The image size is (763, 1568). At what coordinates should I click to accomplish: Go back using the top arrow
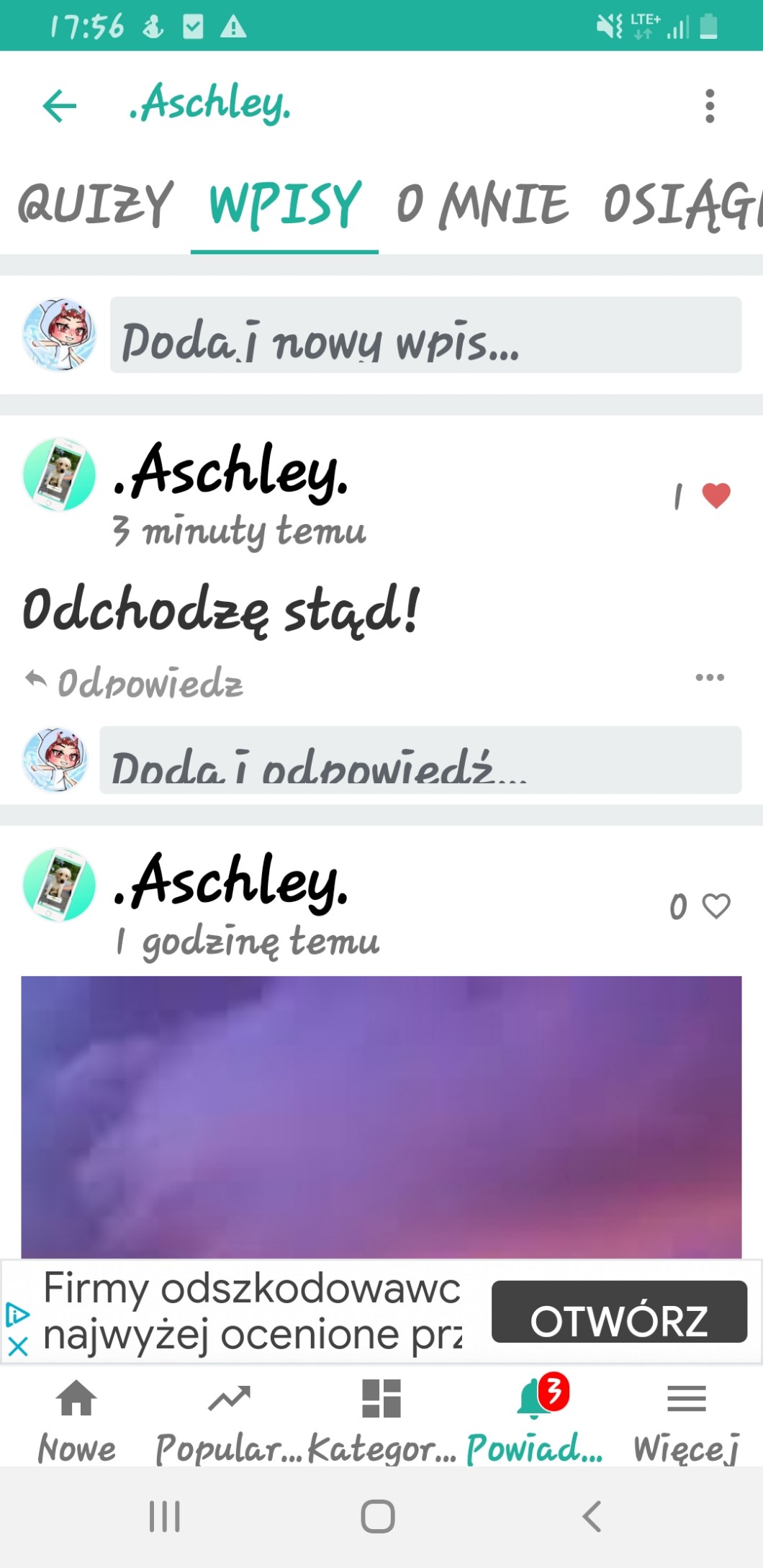(x=60, y=106)
